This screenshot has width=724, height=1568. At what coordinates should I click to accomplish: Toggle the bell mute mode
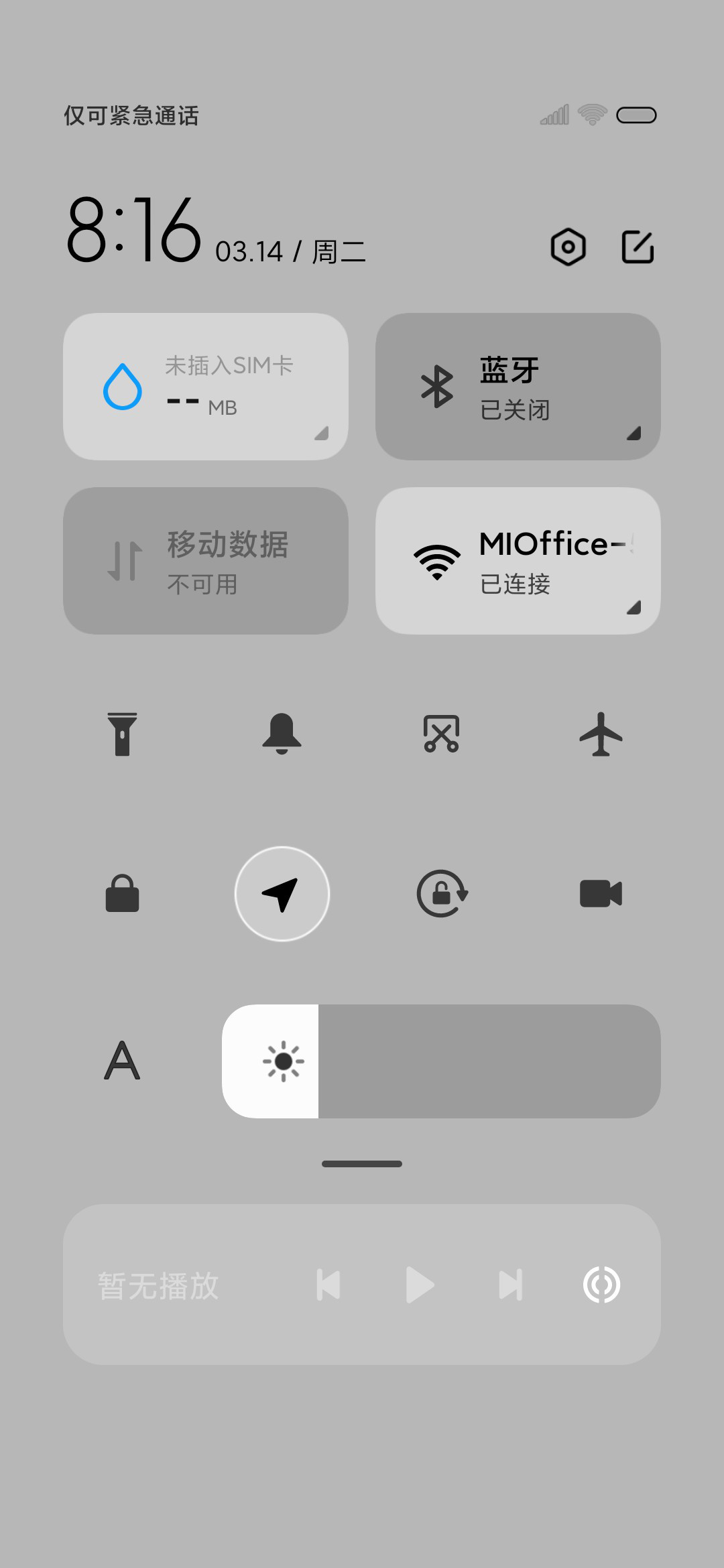pyautogui.click(x=282, y=734)
